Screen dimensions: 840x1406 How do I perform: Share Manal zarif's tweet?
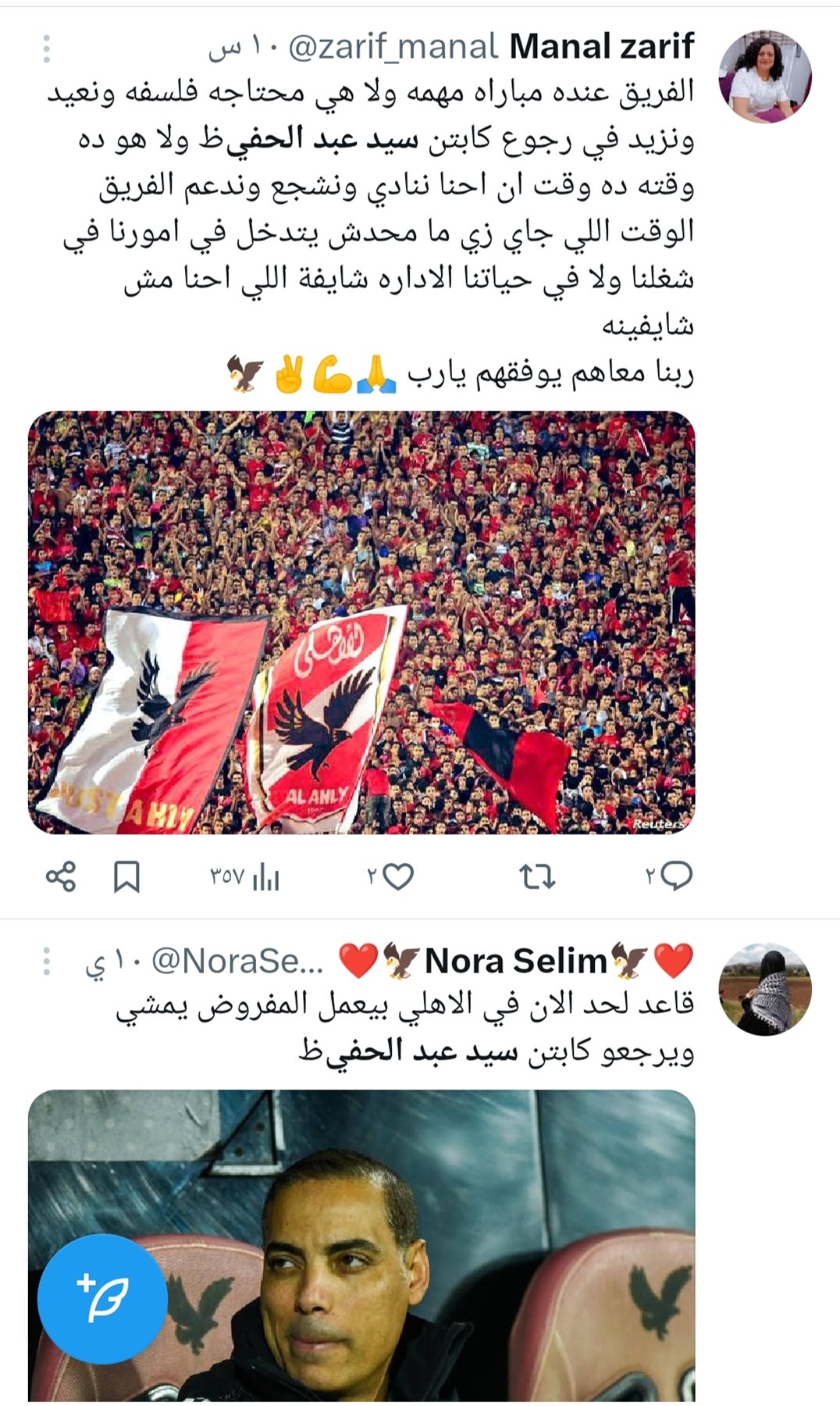60,876
